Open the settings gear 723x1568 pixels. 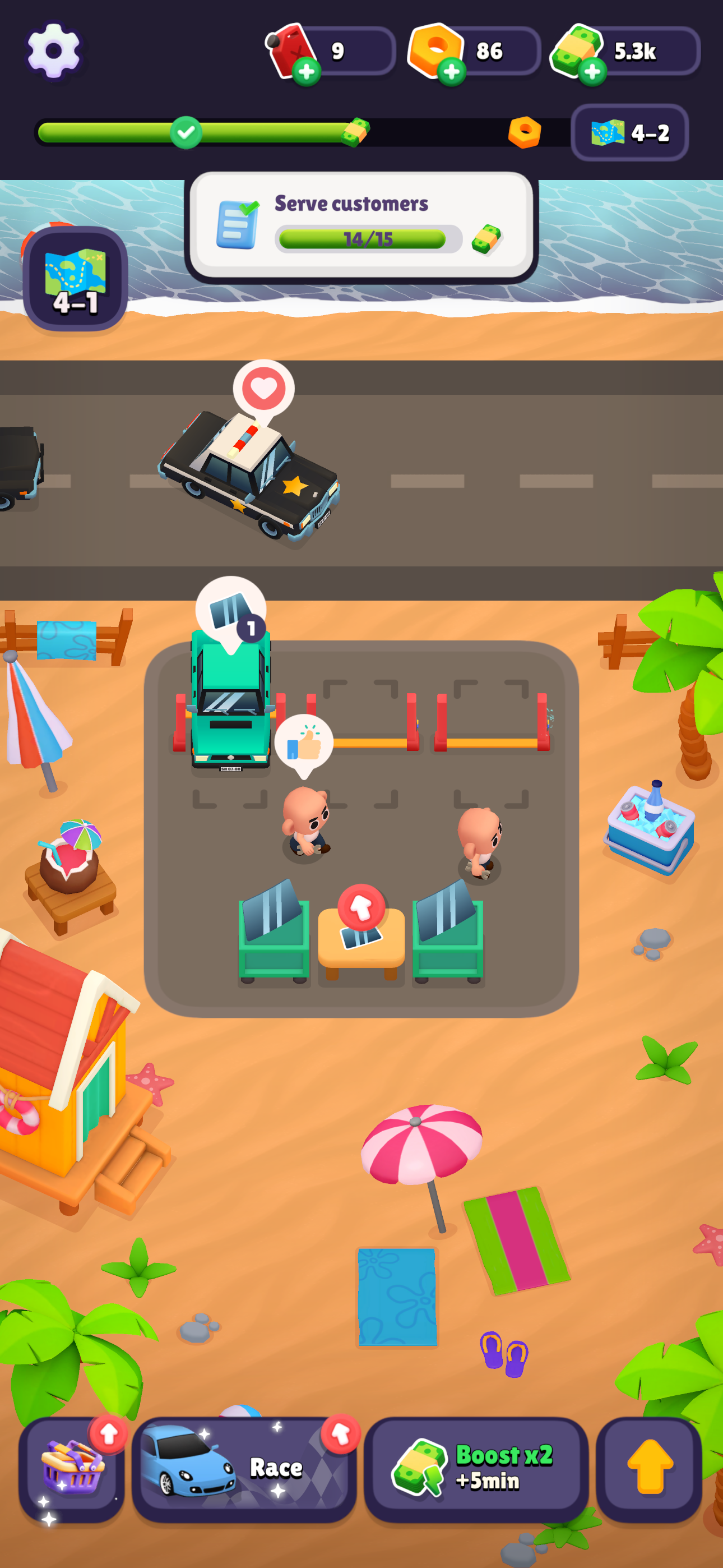point(53,50)
